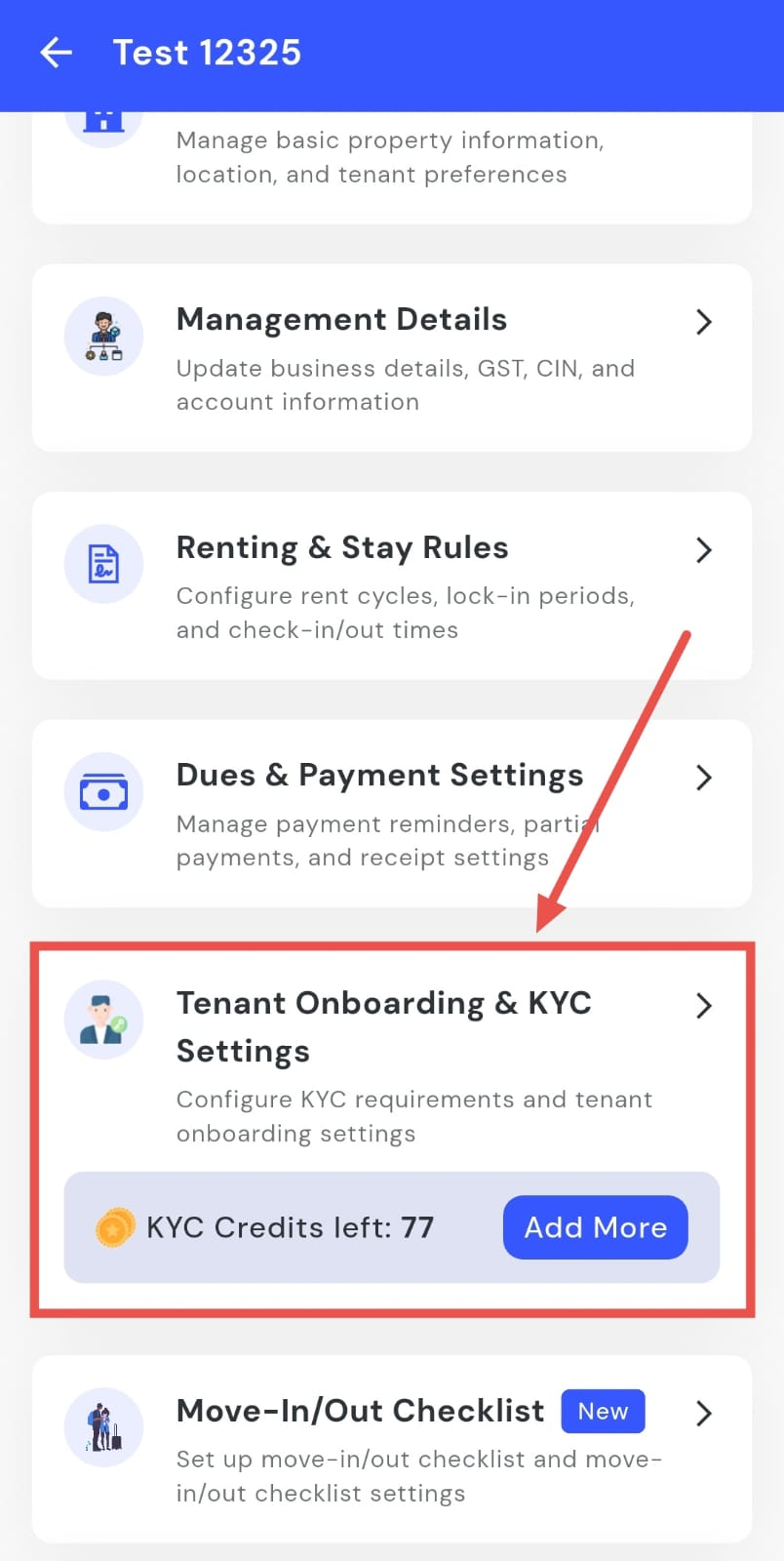Open Management Details settings
This screenshot has height=1561, width=784.
[x=390, y=357]
